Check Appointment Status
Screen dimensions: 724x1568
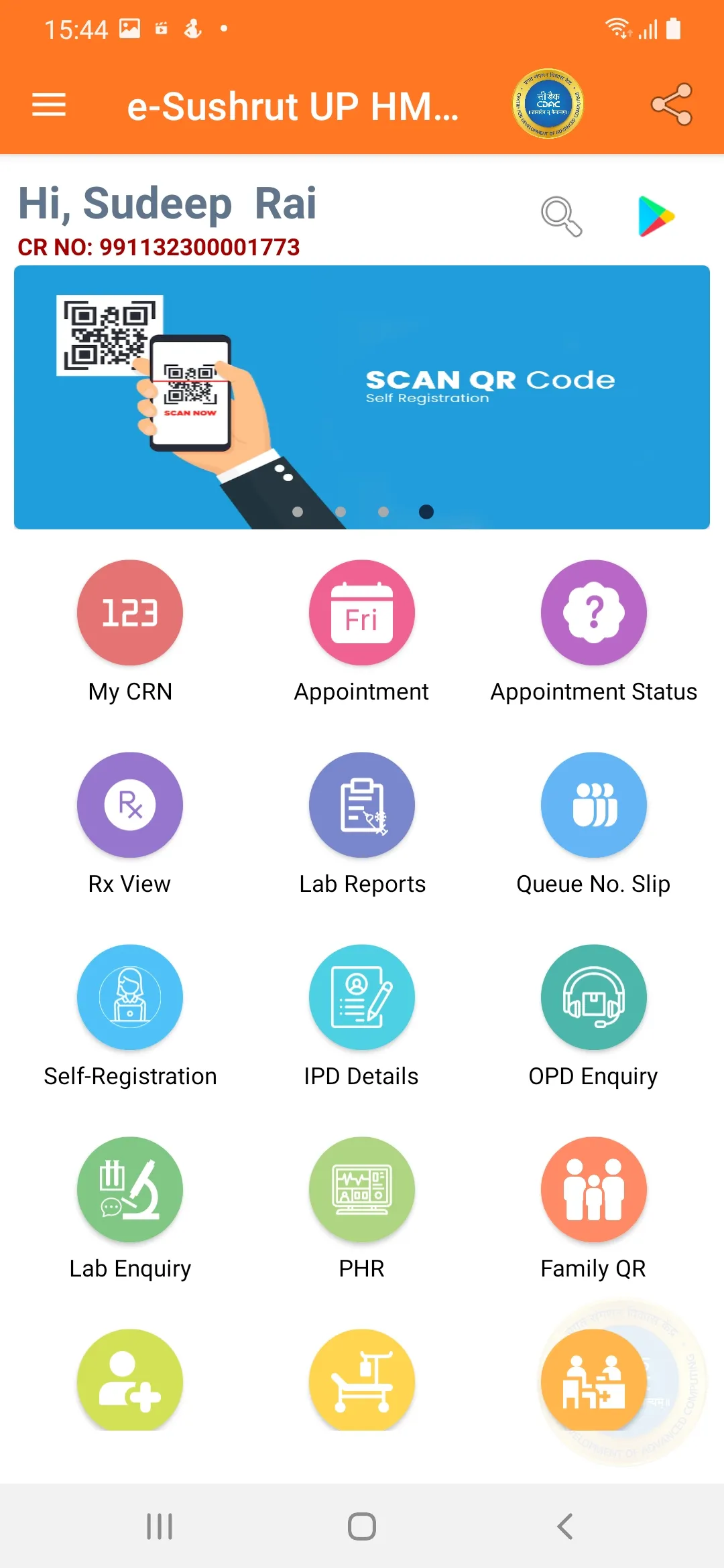594,612
